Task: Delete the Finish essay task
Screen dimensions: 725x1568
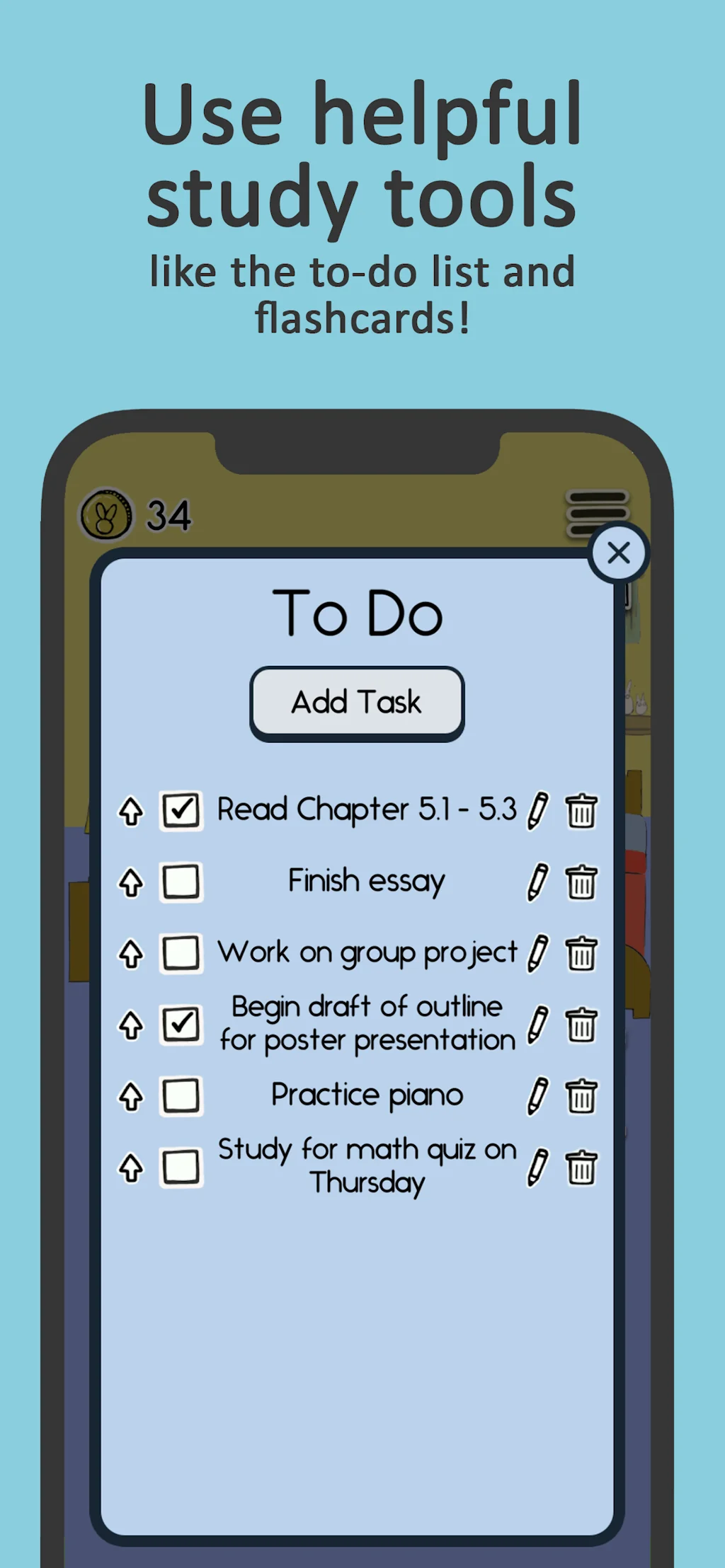Action: click(581, 882)
